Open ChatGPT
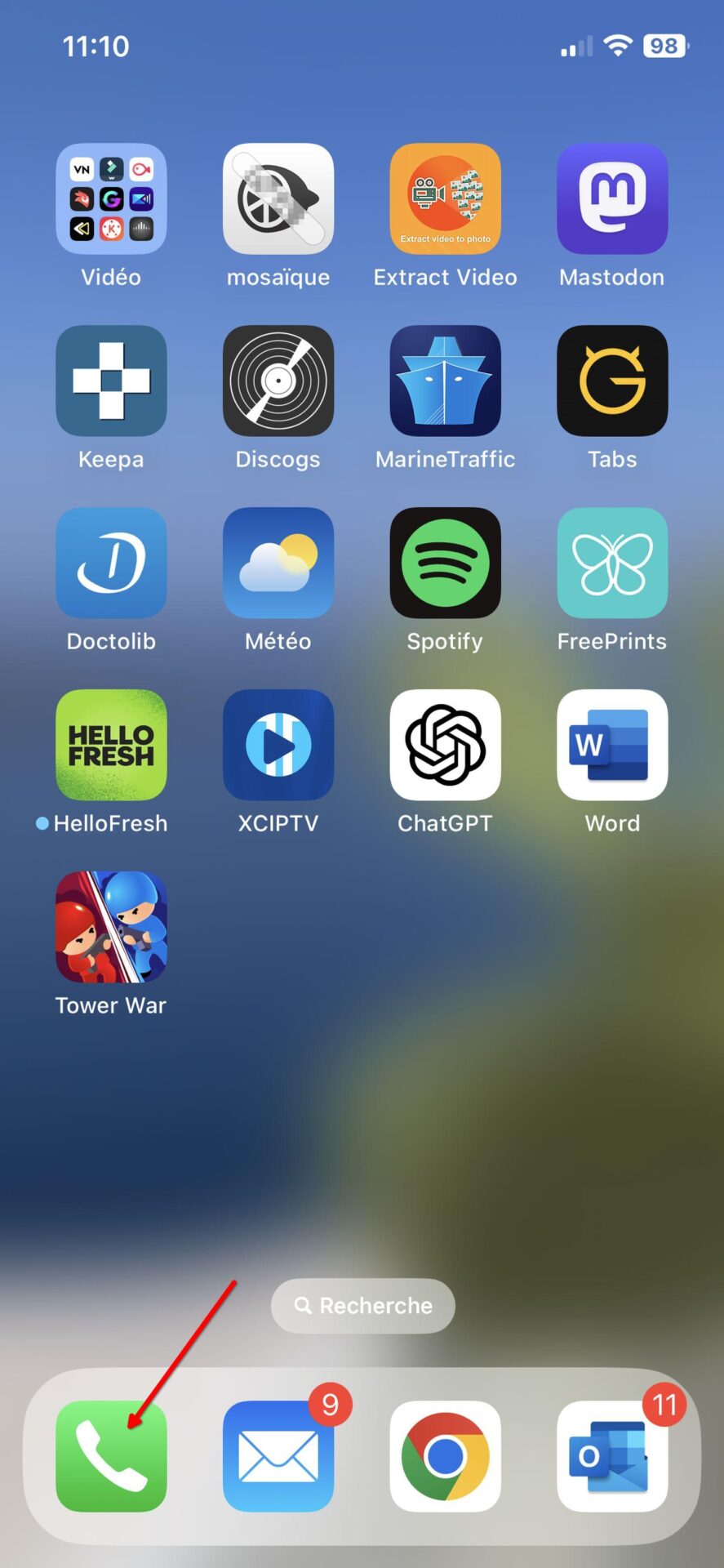The width and height of the screenshot is (724, 1568). click(x=445, y=745)
